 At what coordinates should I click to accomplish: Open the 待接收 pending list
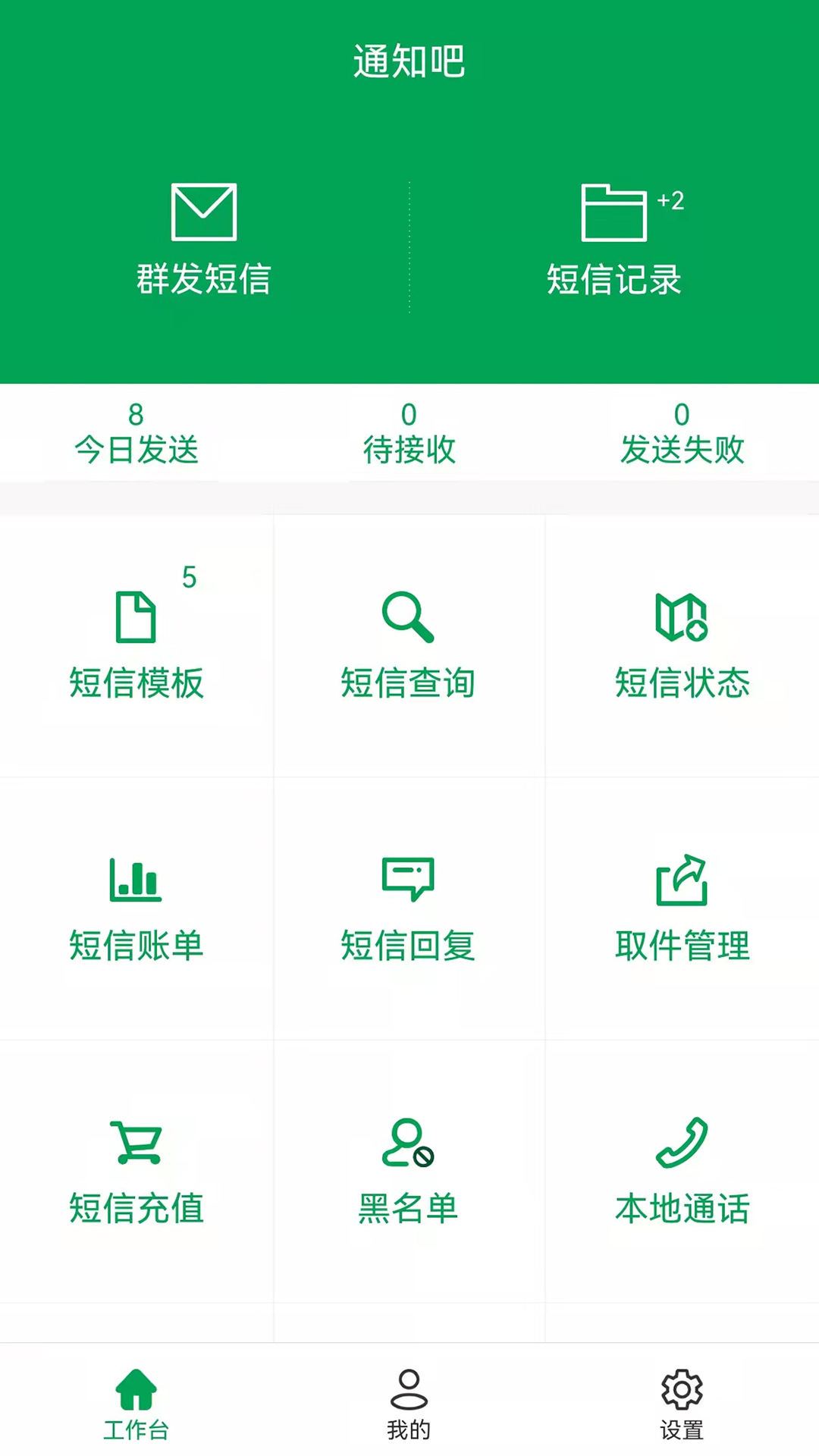coord(409,433)
